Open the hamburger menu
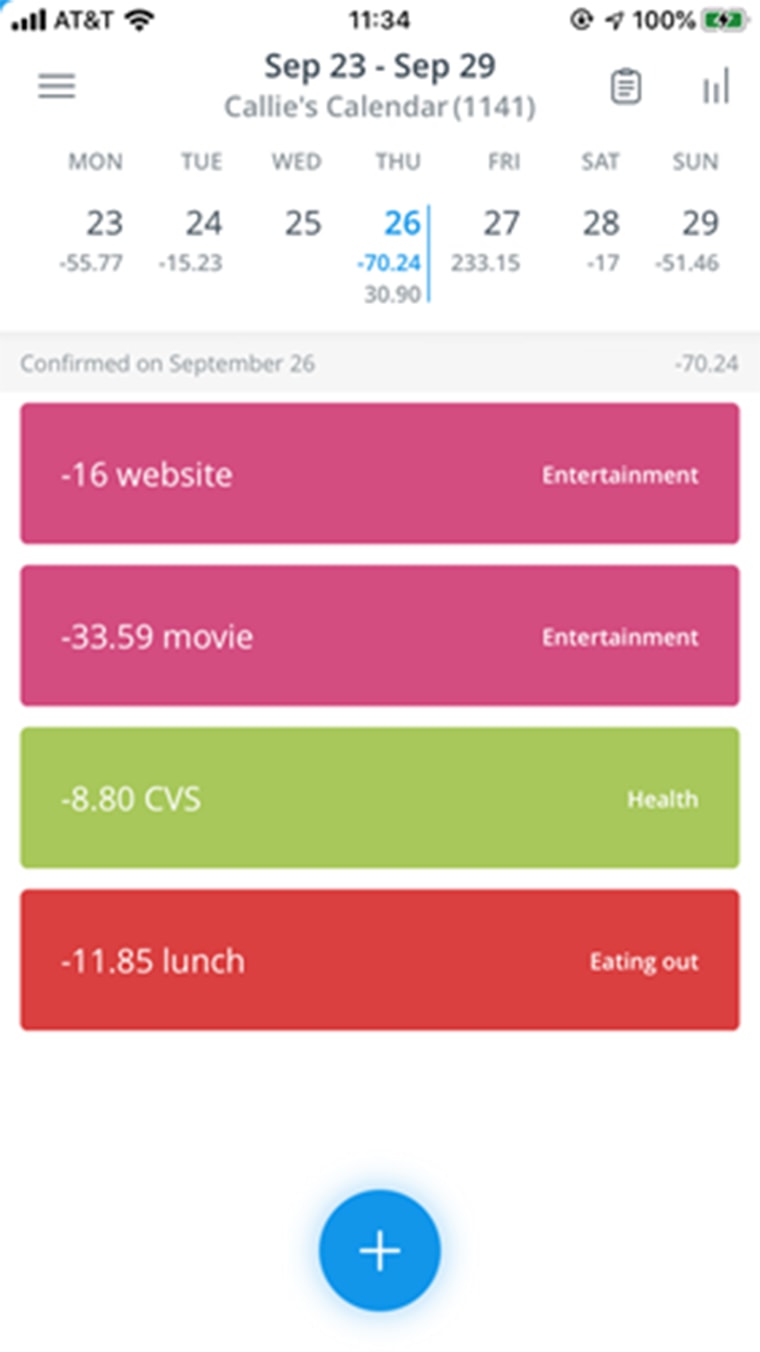This screenshot has width=760, height=1352. click(57, 87)
